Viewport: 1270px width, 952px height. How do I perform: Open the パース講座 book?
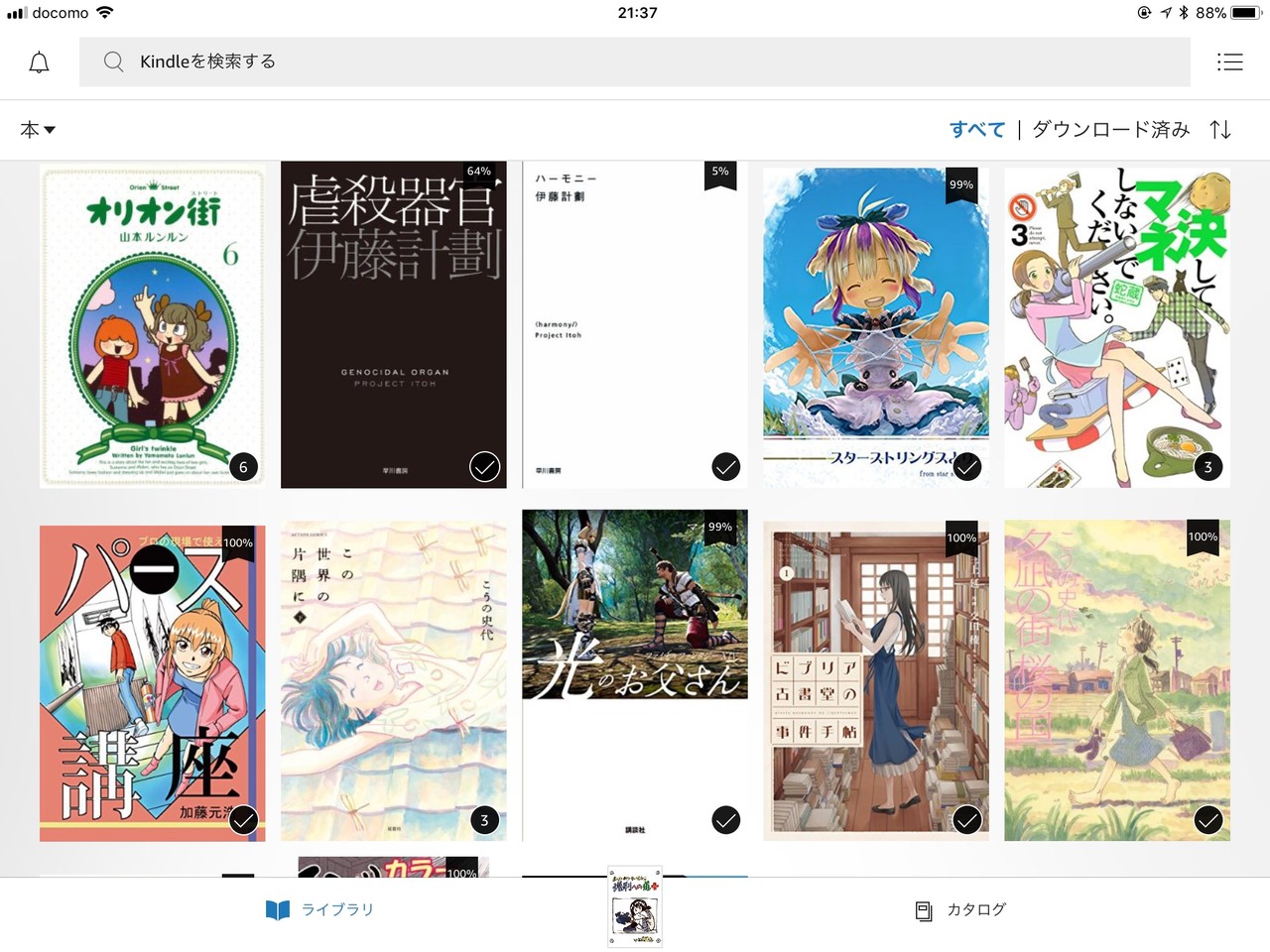152,682
